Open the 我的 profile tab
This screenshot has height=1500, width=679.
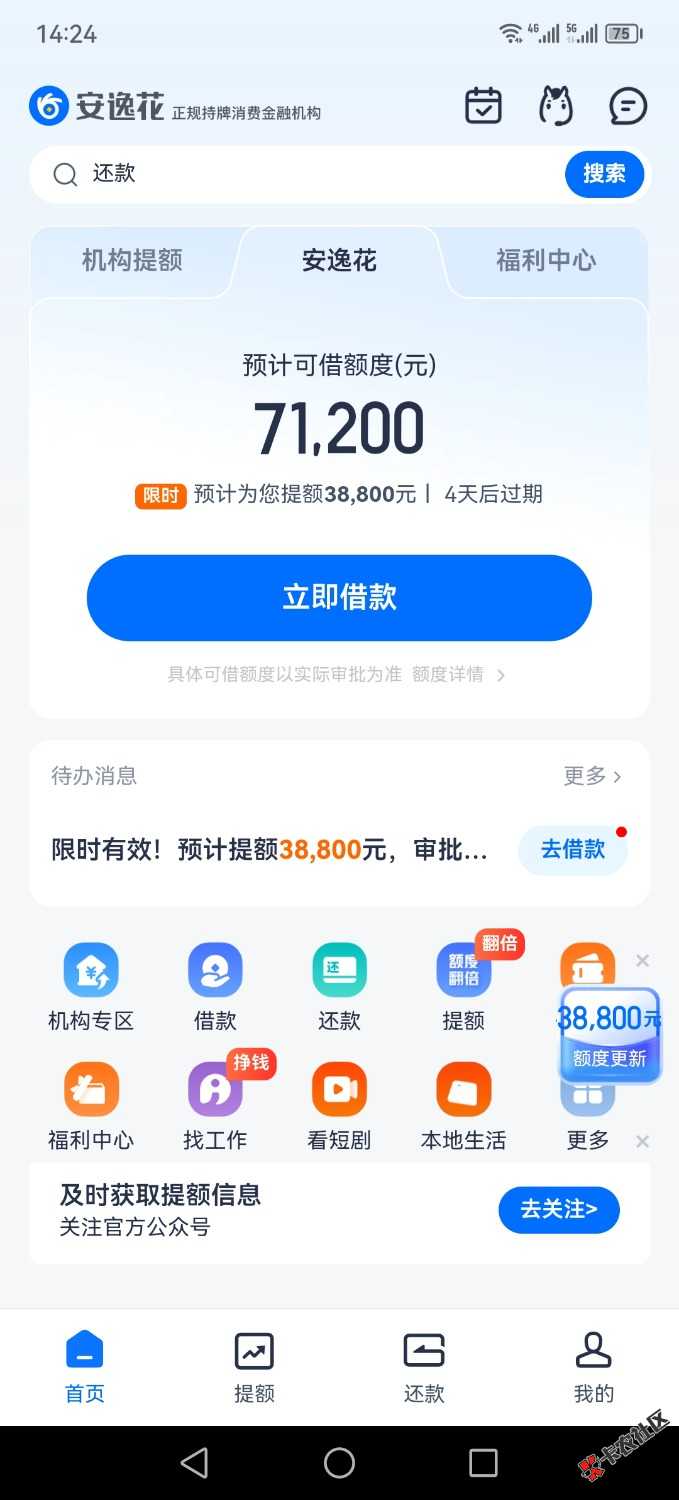click(x=593, y=1367)
